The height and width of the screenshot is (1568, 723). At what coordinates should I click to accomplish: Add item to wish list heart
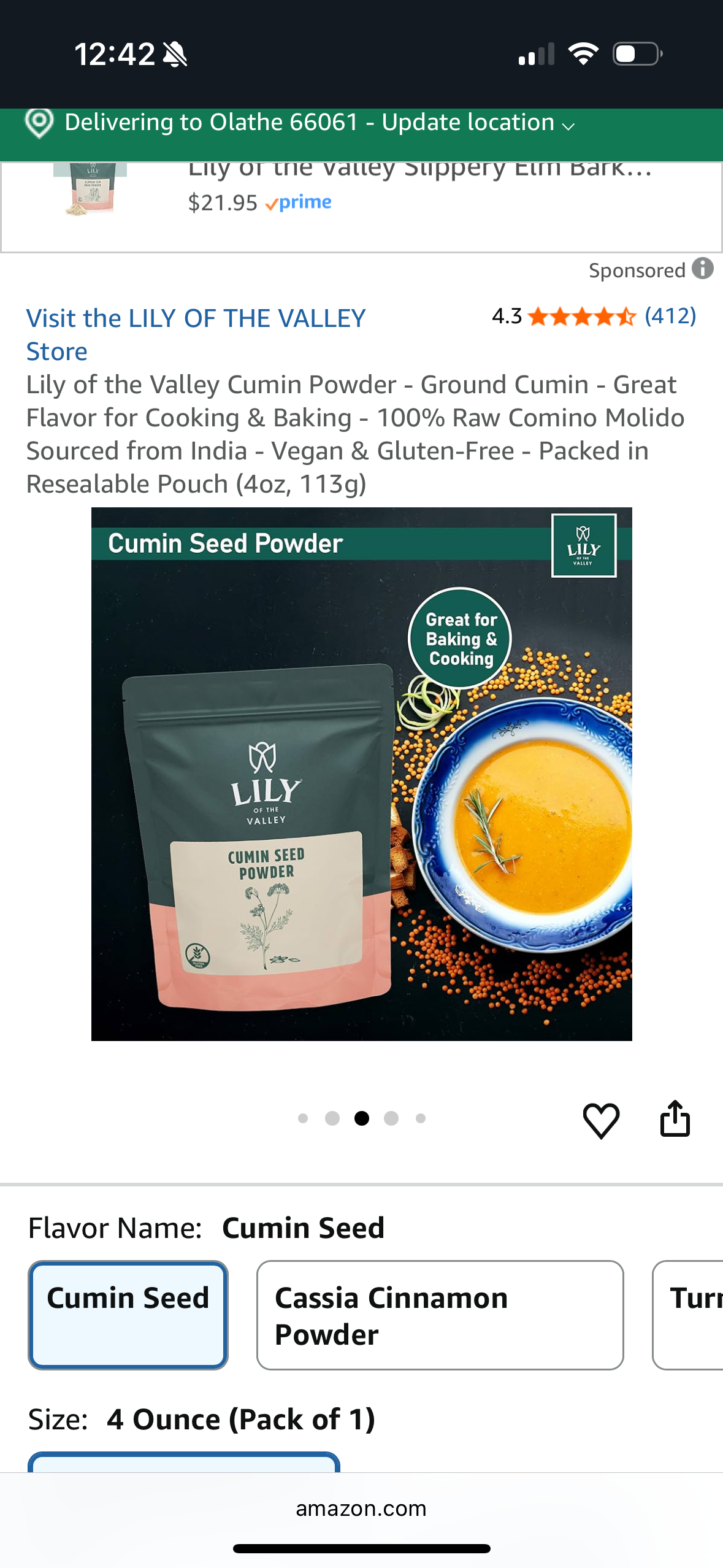[600, 1120]
